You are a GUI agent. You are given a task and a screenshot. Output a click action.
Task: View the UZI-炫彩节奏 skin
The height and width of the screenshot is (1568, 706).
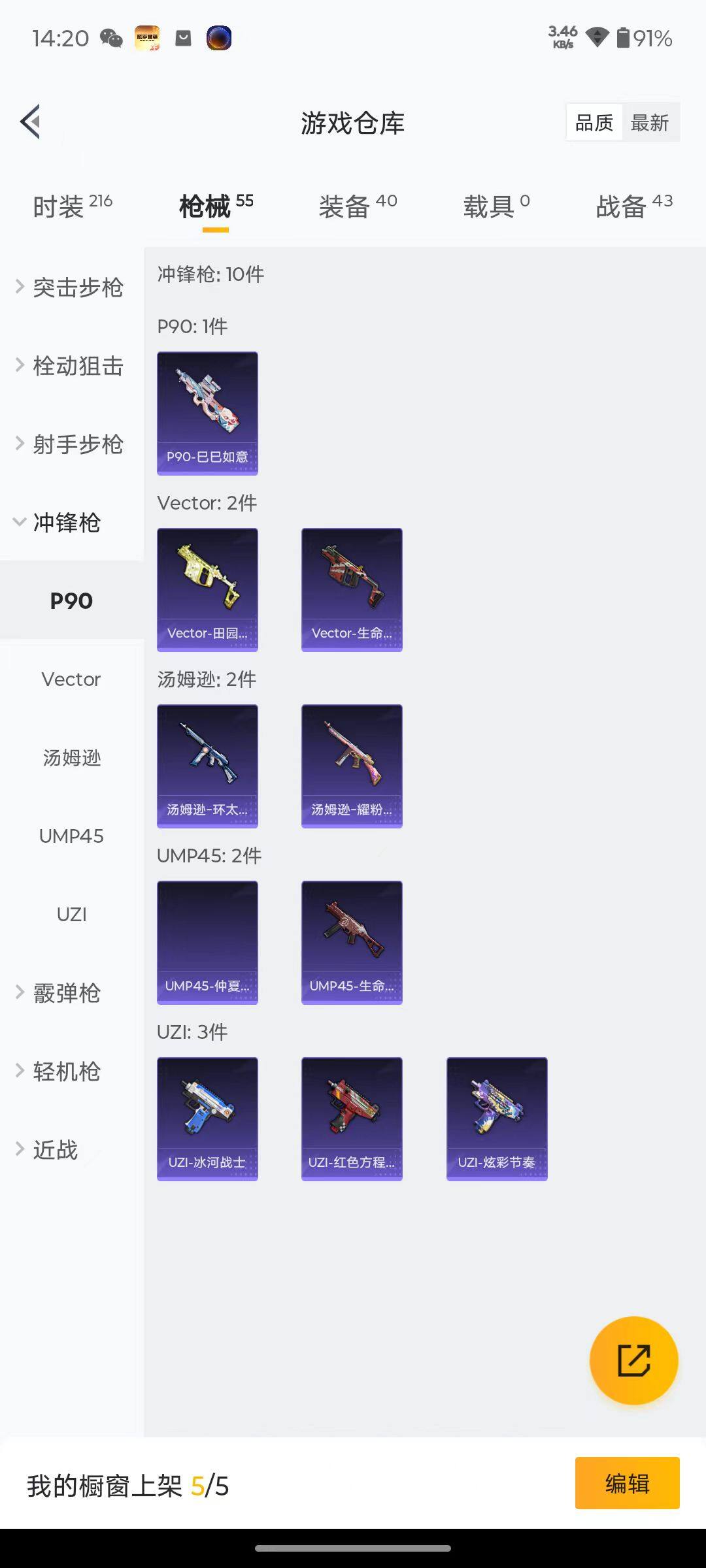coord(497,1119)
